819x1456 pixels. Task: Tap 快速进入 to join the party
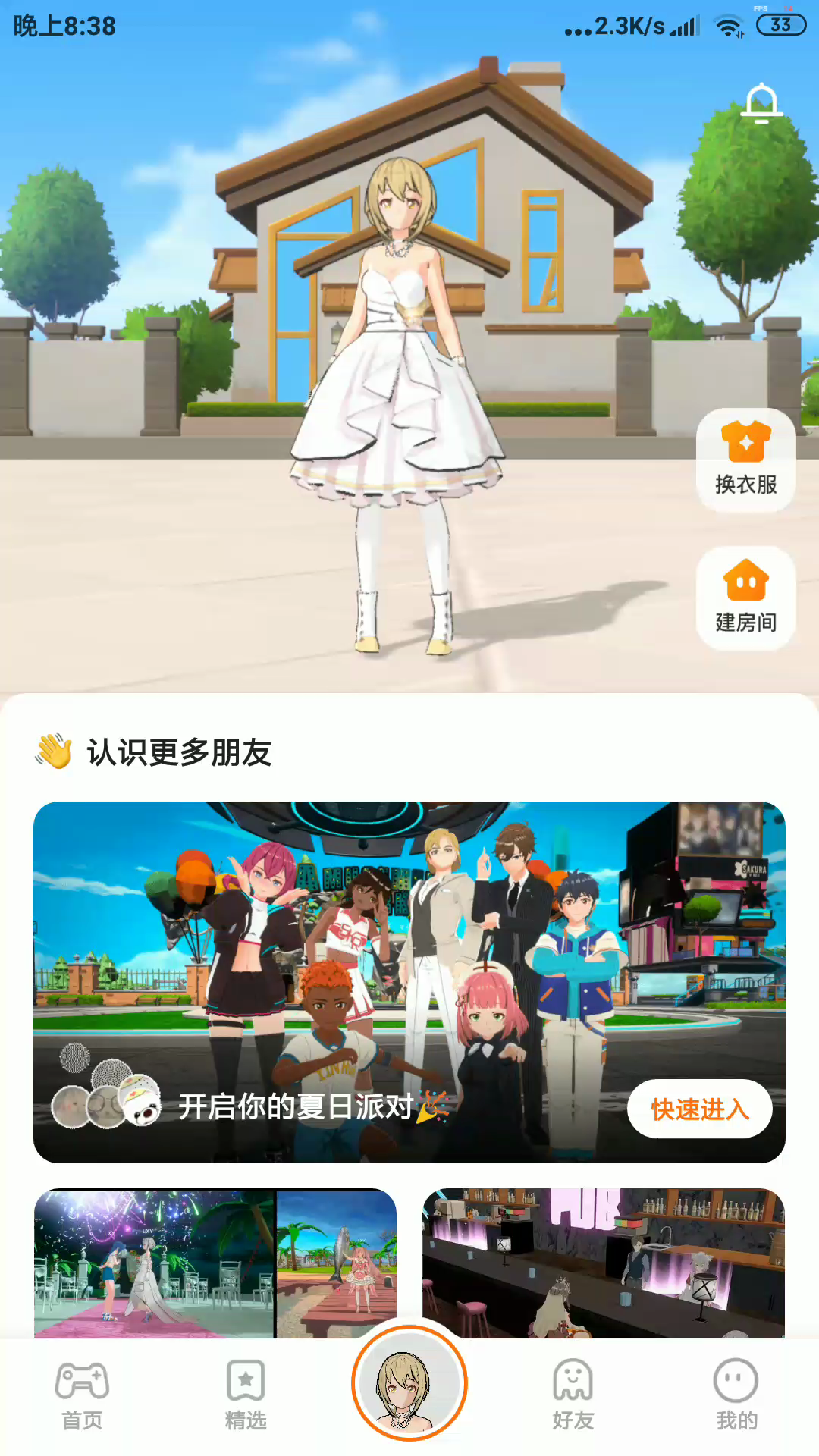pos(699,1109)
